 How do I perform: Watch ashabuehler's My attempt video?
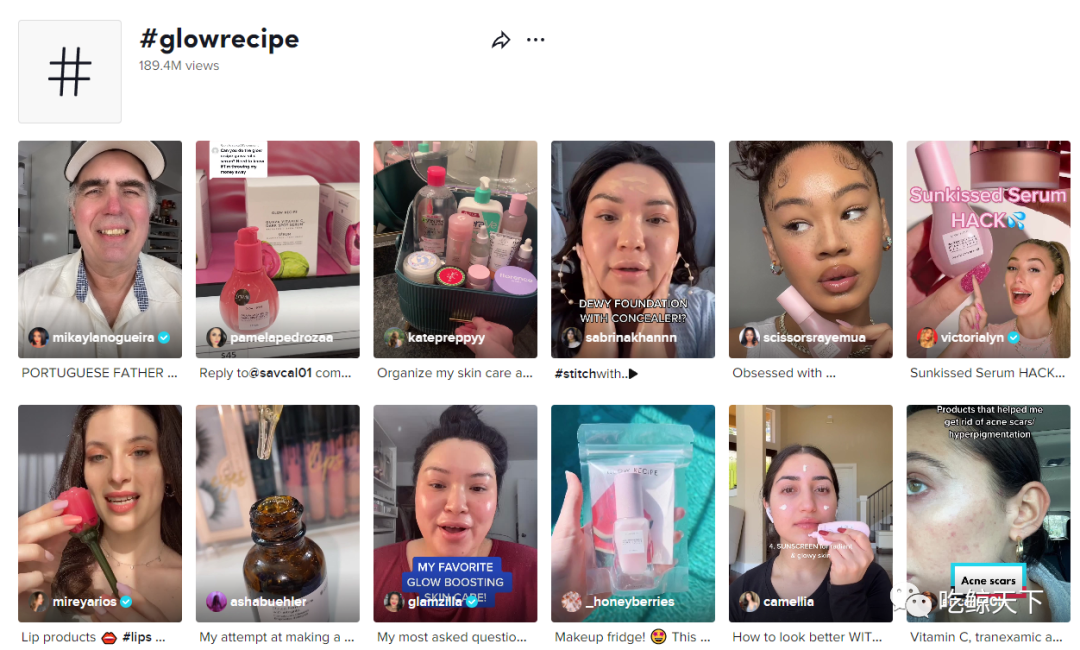coord(277,512)
